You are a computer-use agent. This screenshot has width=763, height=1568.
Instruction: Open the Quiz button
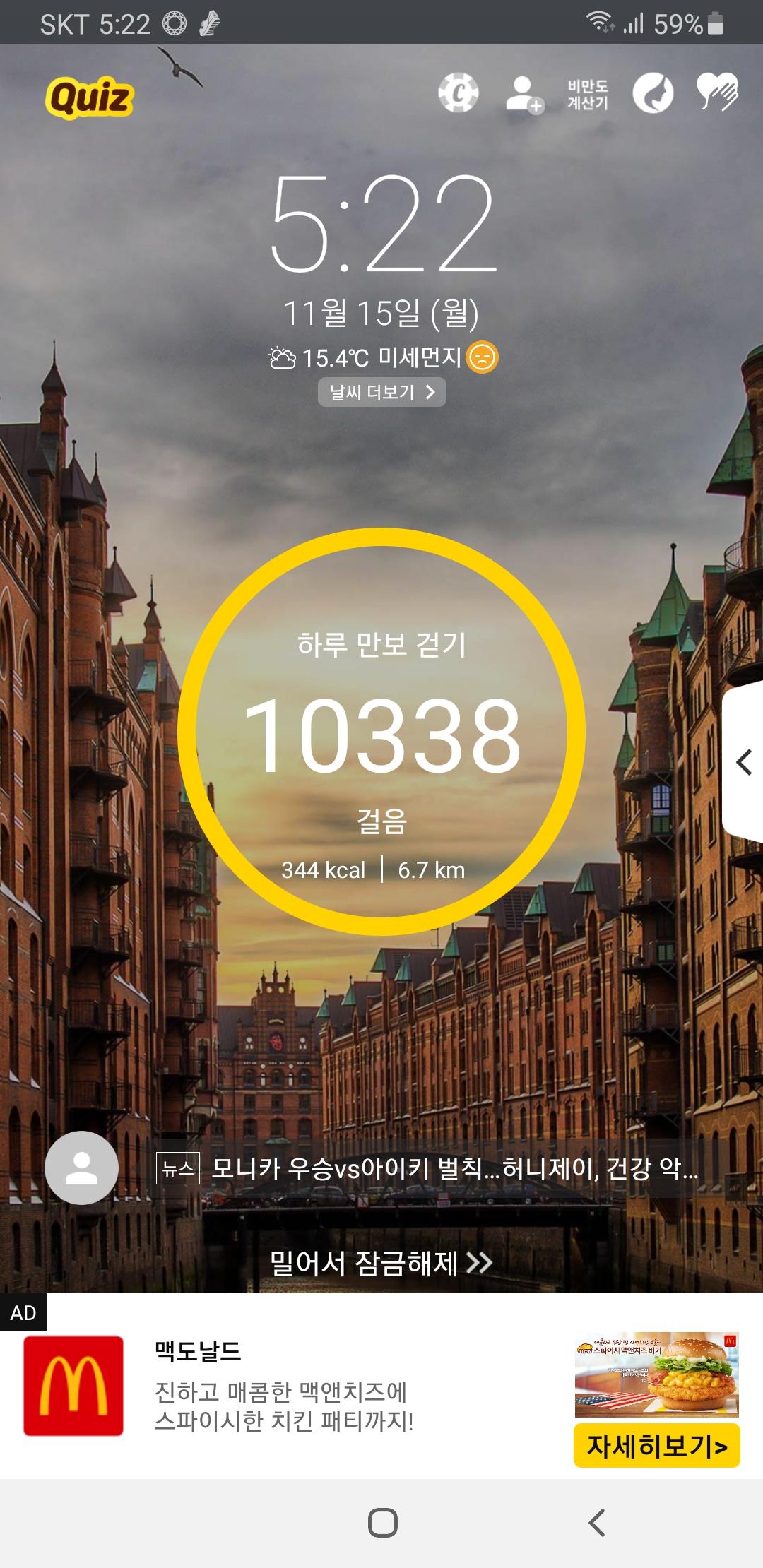pyautogui.click(x=90, y=98)
